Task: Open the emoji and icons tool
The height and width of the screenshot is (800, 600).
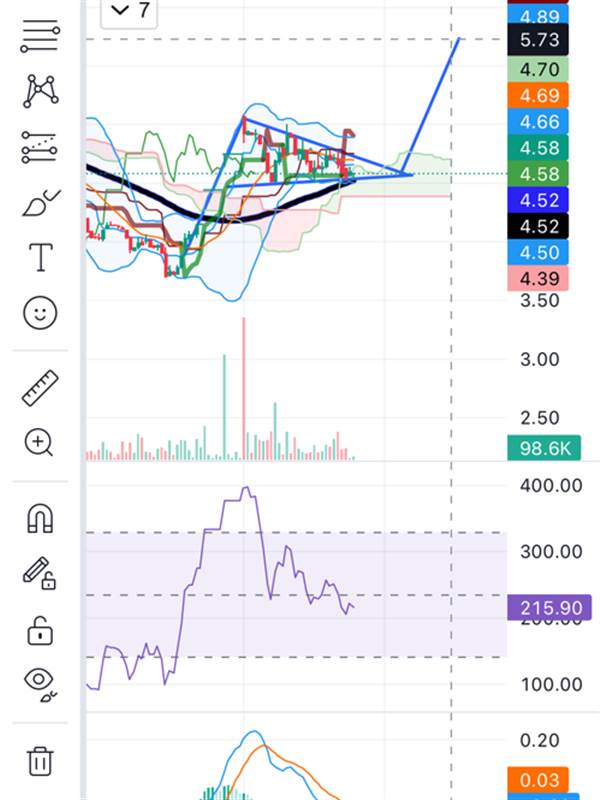Action: point(40,314)
